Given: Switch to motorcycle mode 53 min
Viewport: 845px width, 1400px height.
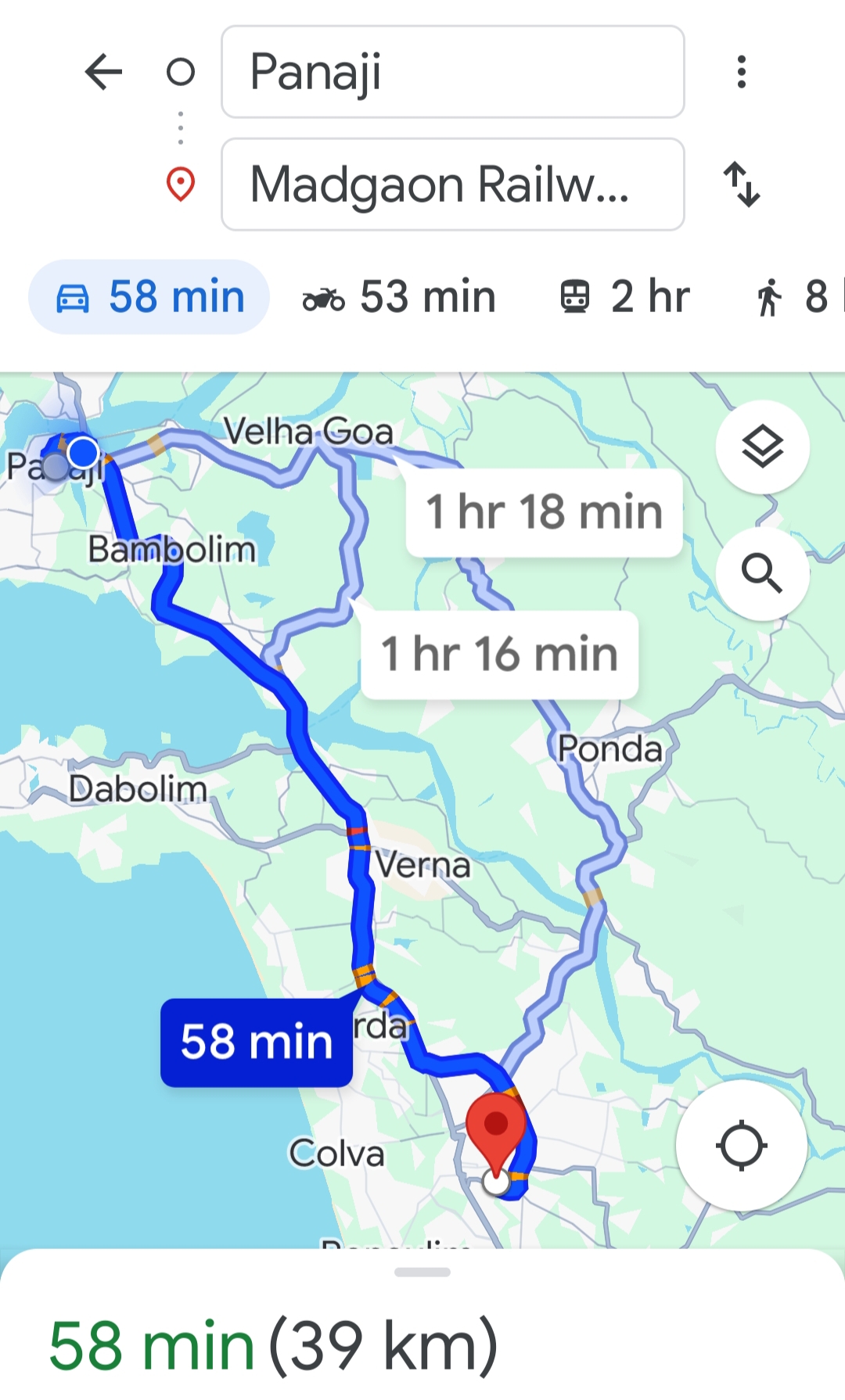Looking at the screenshot, I should pos(399,297).
